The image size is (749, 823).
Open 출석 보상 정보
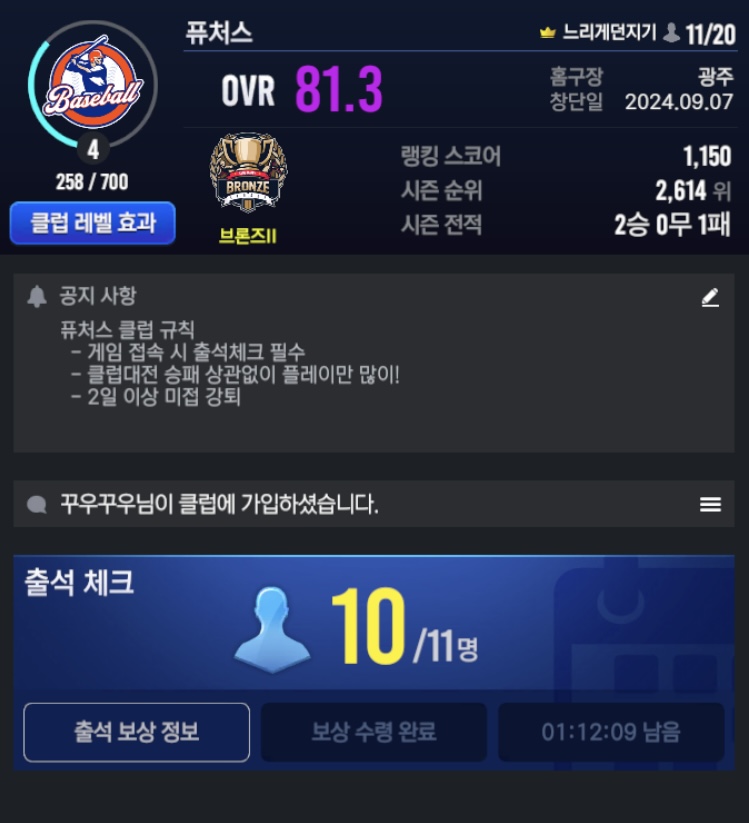tap(137, 732)
